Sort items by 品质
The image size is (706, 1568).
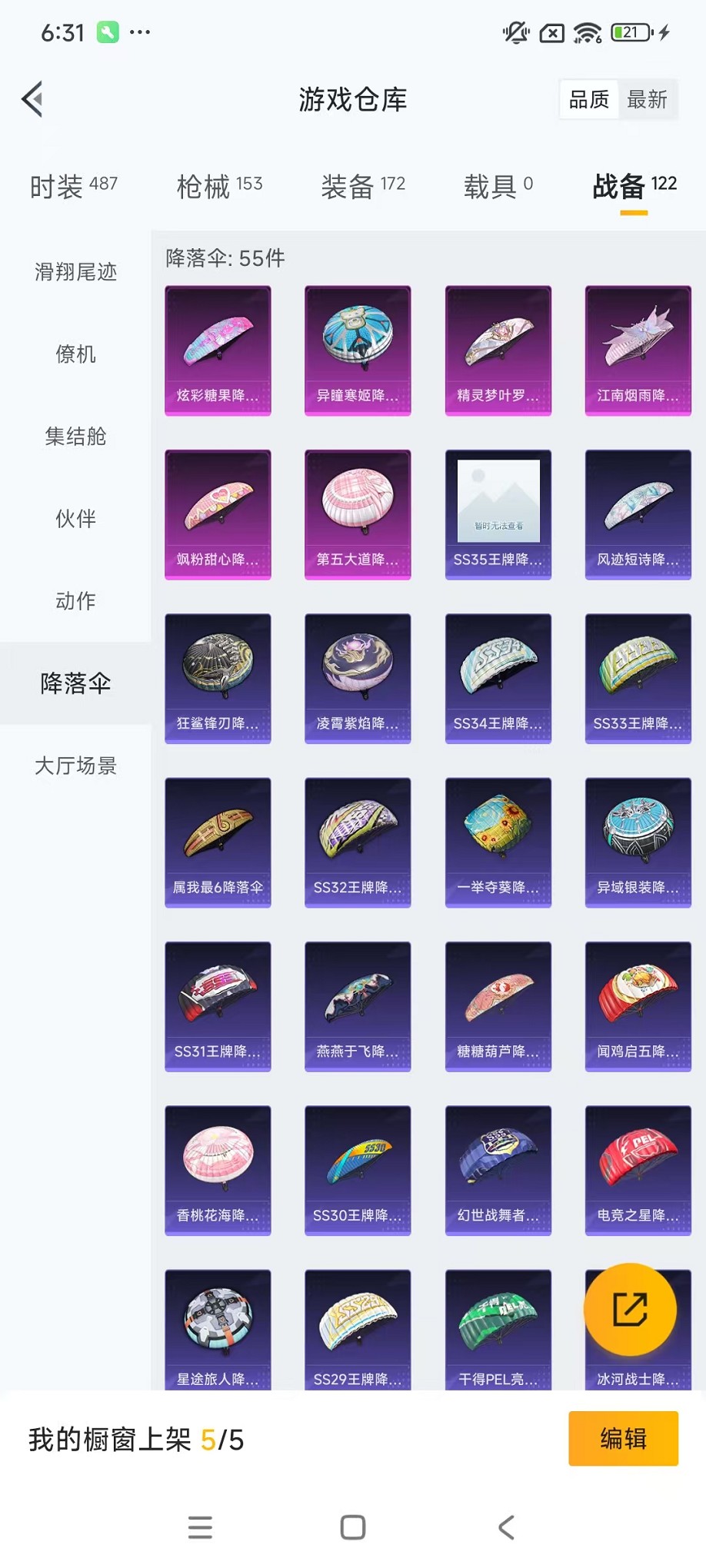tap(589, 99)
